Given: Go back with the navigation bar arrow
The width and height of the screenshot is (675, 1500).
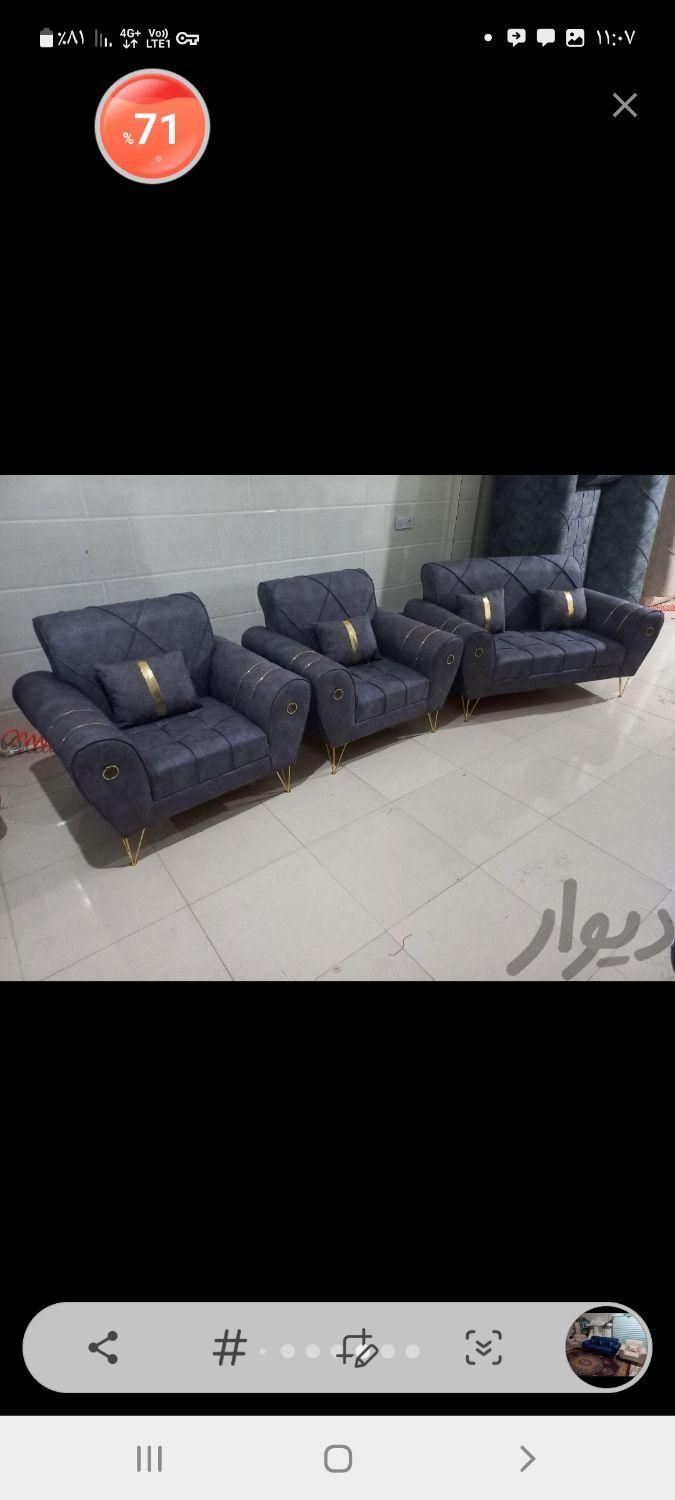Looking at the screenshot, I should click(527, 1459).
